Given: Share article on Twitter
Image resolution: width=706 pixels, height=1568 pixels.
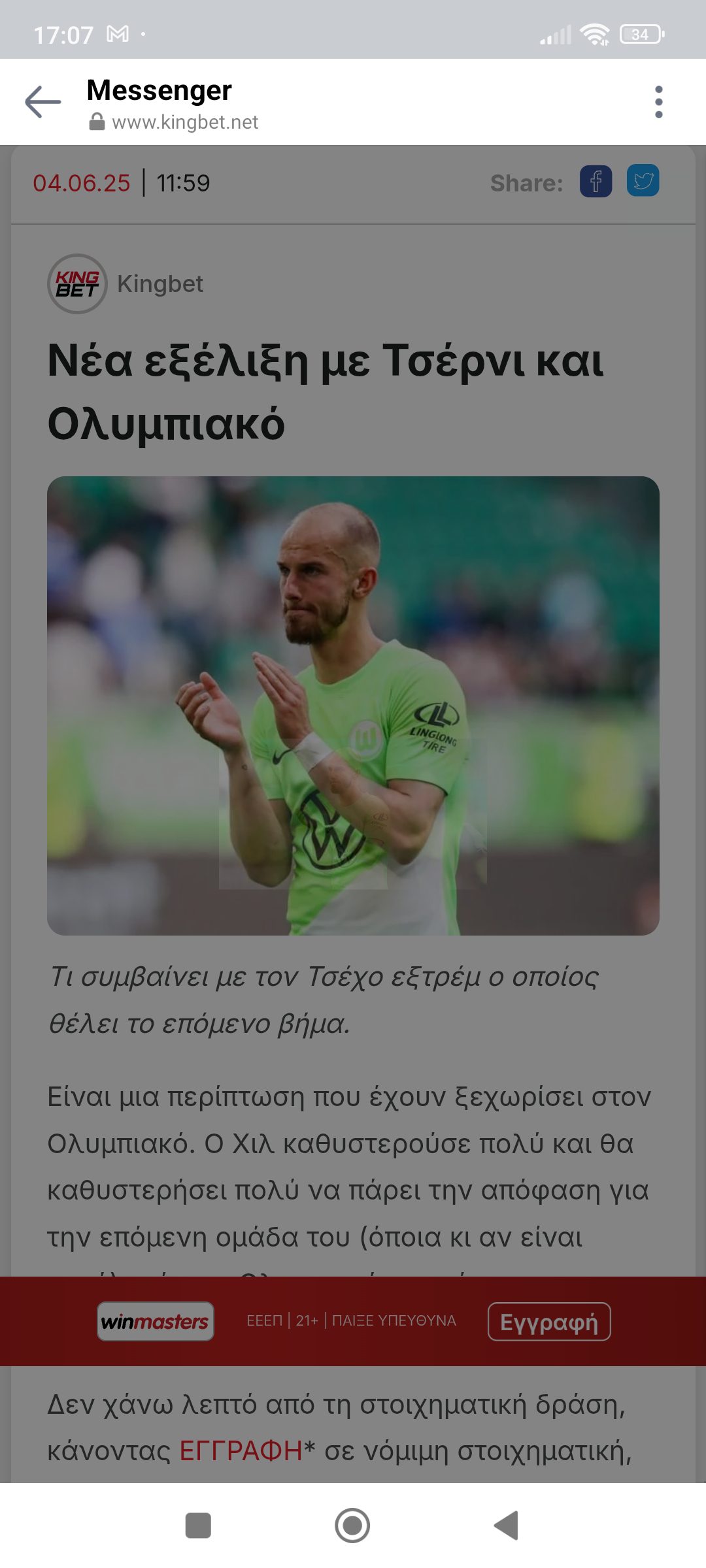Looking at the screenshot, I should [643, 181].
